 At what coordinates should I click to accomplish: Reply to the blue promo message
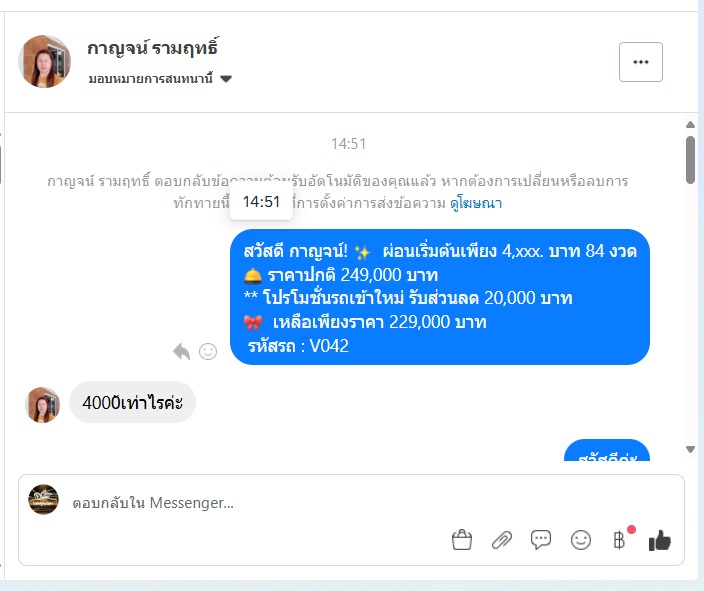(x=181, y=351)
